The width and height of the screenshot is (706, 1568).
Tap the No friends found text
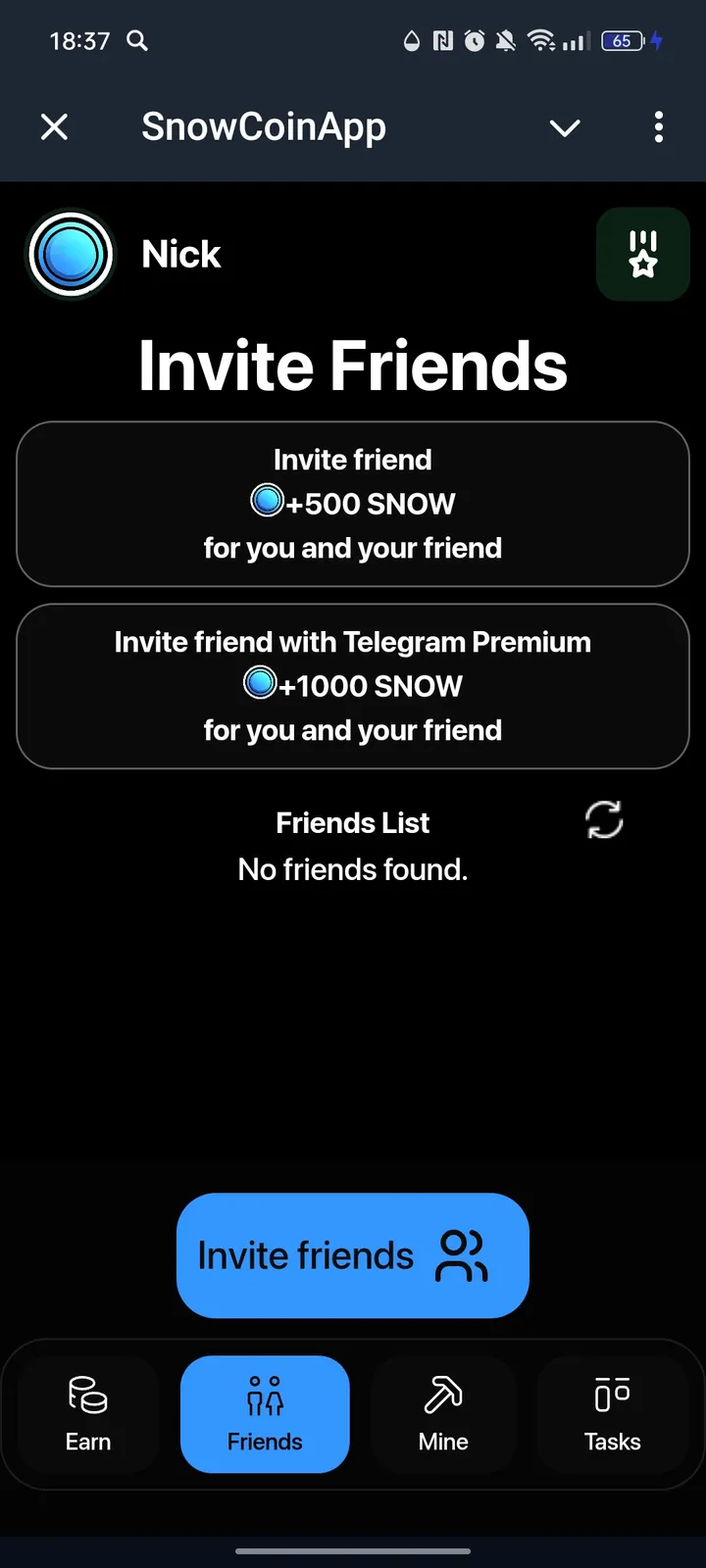pyautogui.click(x=352, y=869)
